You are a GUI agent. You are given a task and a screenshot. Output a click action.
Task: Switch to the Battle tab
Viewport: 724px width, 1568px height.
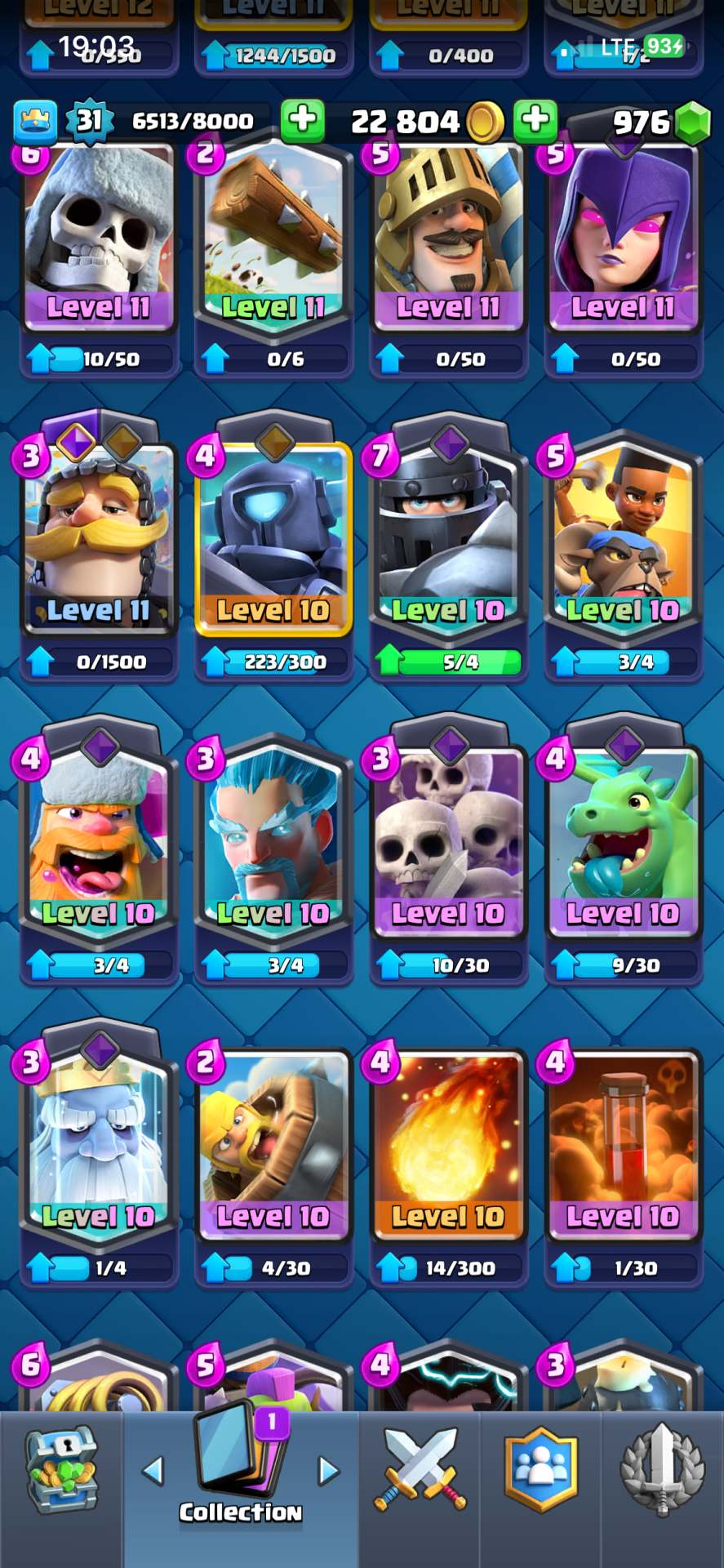(420, 1470)
